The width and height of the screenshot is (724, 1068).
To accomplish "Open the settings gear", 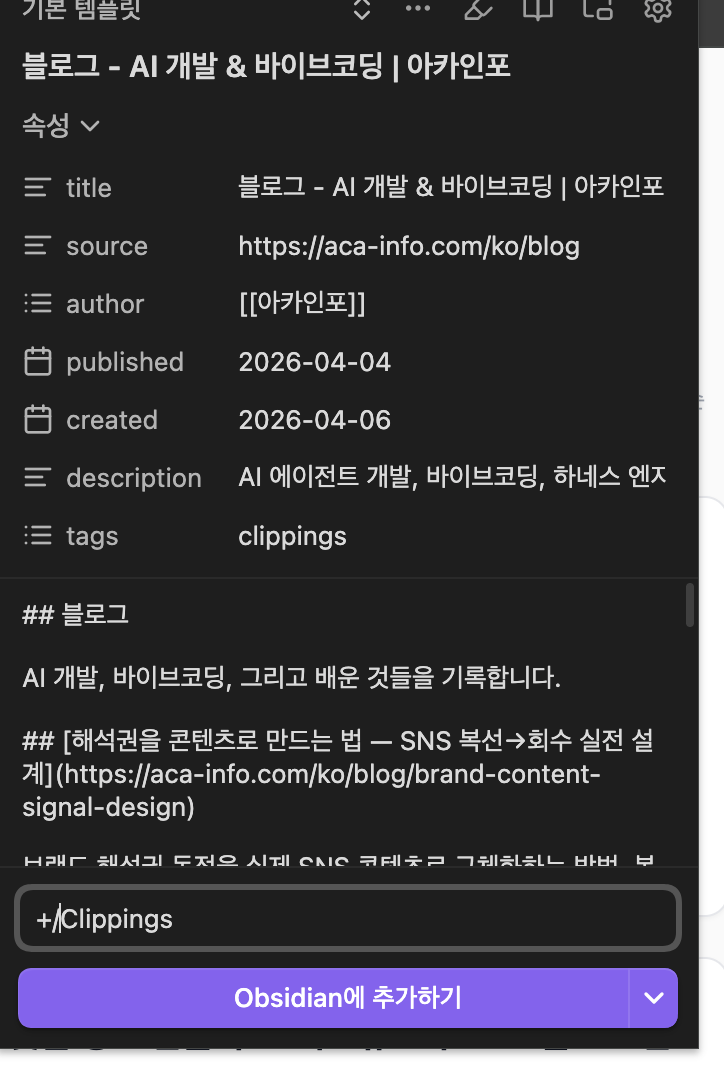I will click(x=657, y=10).
